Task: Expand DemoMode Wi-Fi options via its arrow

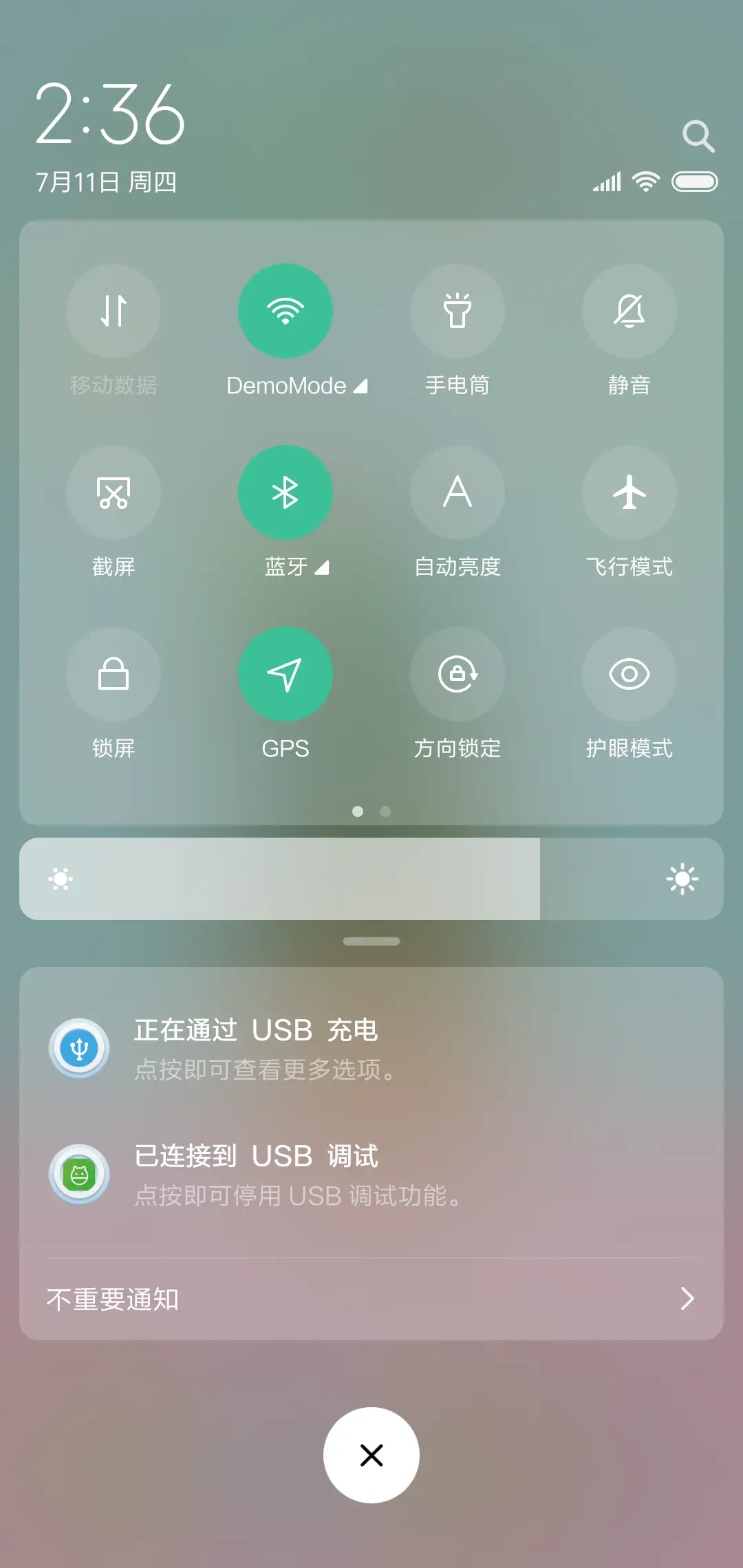Action: [x=360, y=386]
